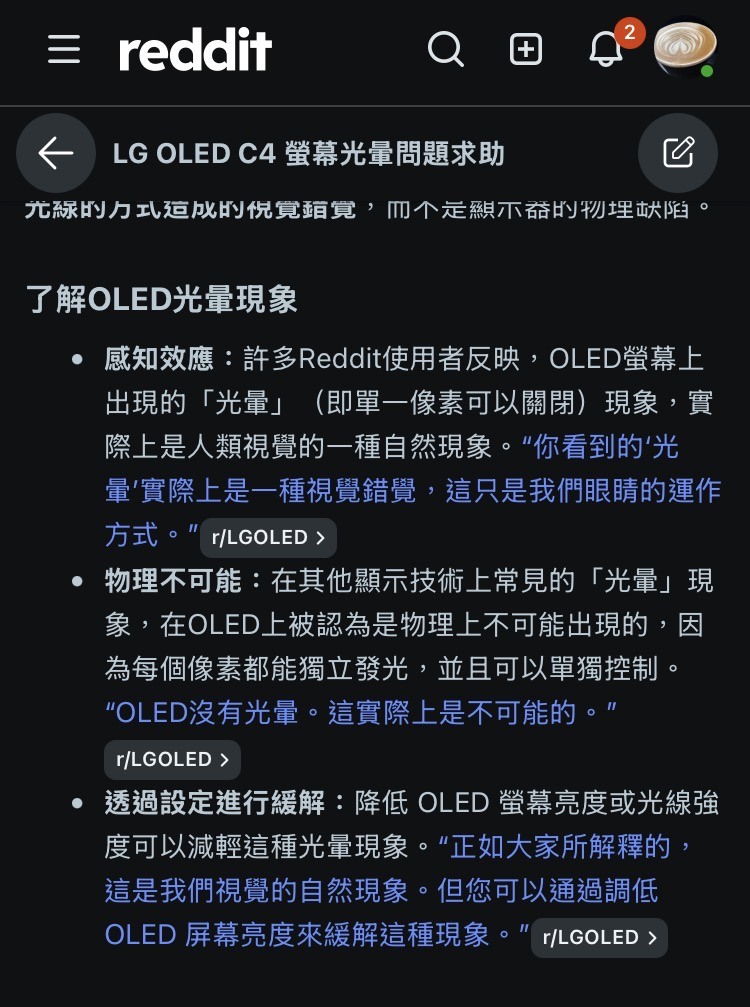Create a new post
Screen dimensions: 750x1007
click(526, 49)
